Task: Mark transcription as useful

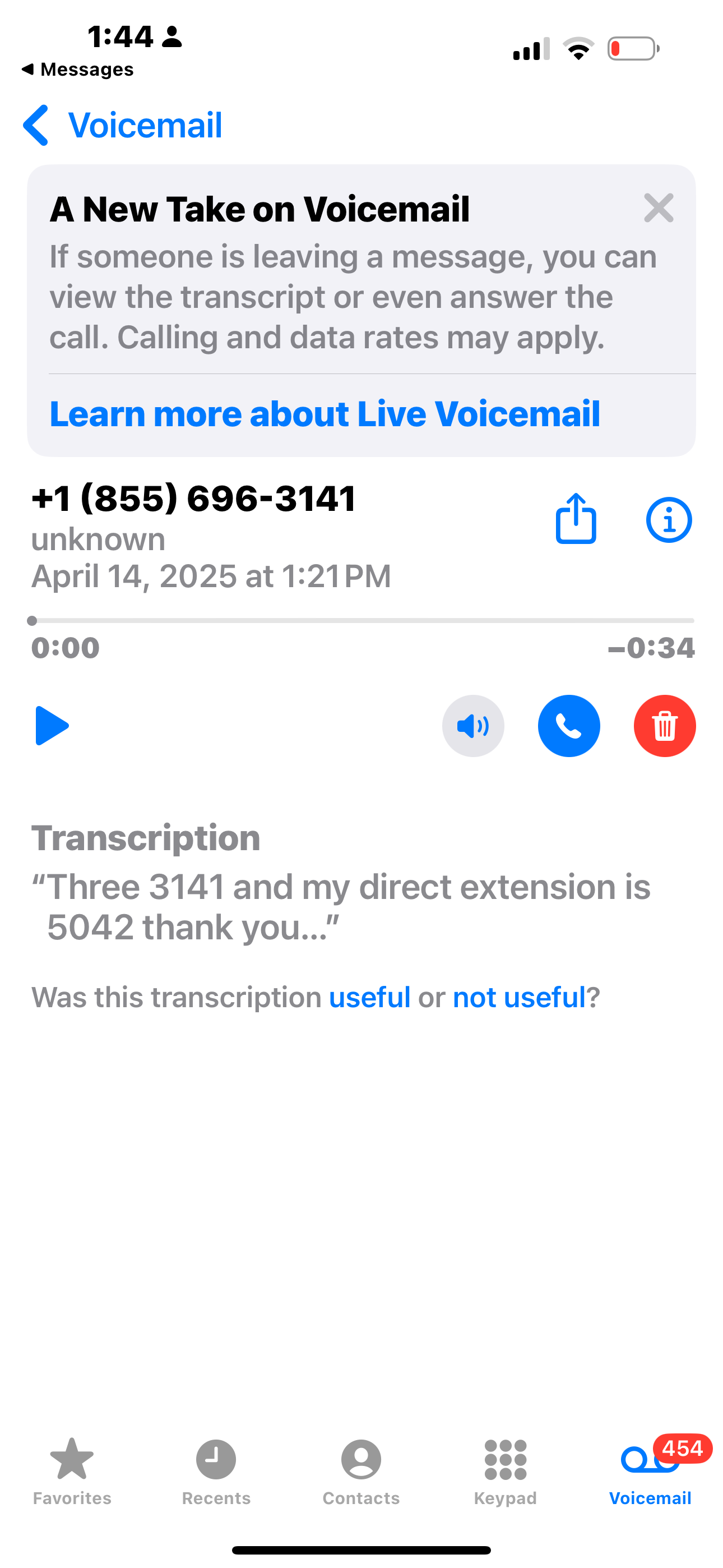Action: pos(369,997)
